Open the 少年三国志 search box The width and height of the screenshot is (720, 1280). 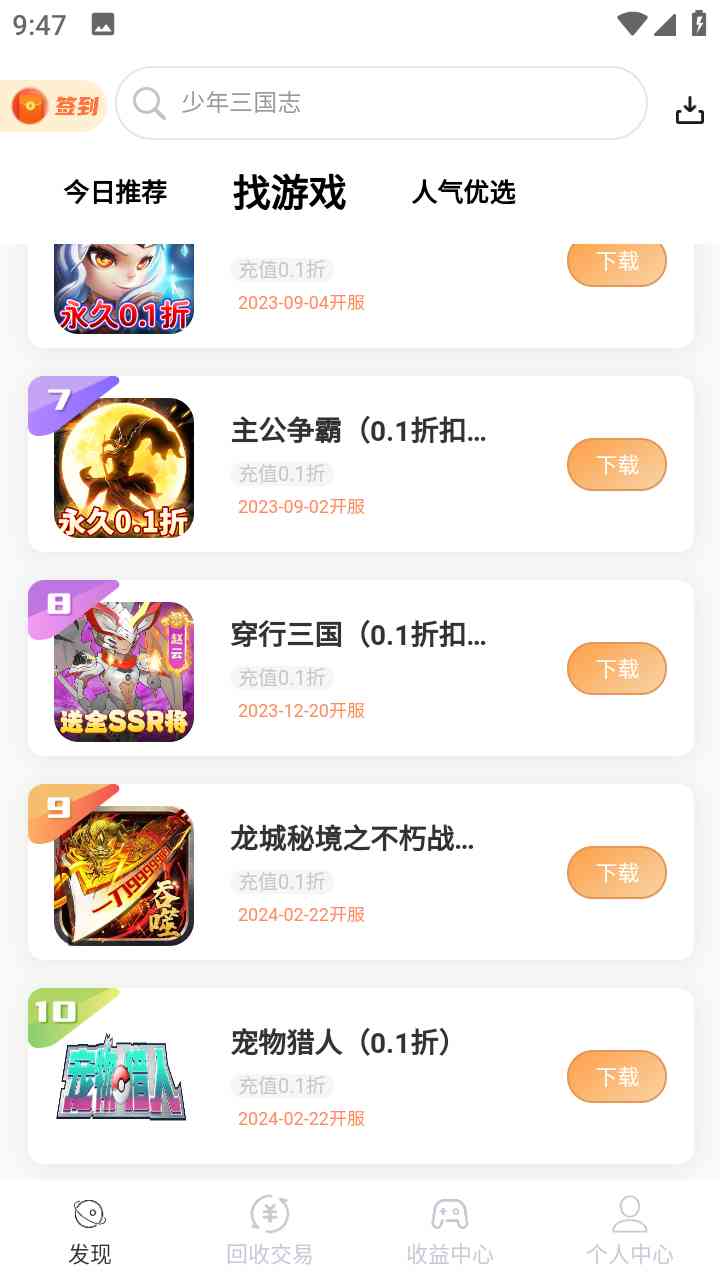coord(381,103)
